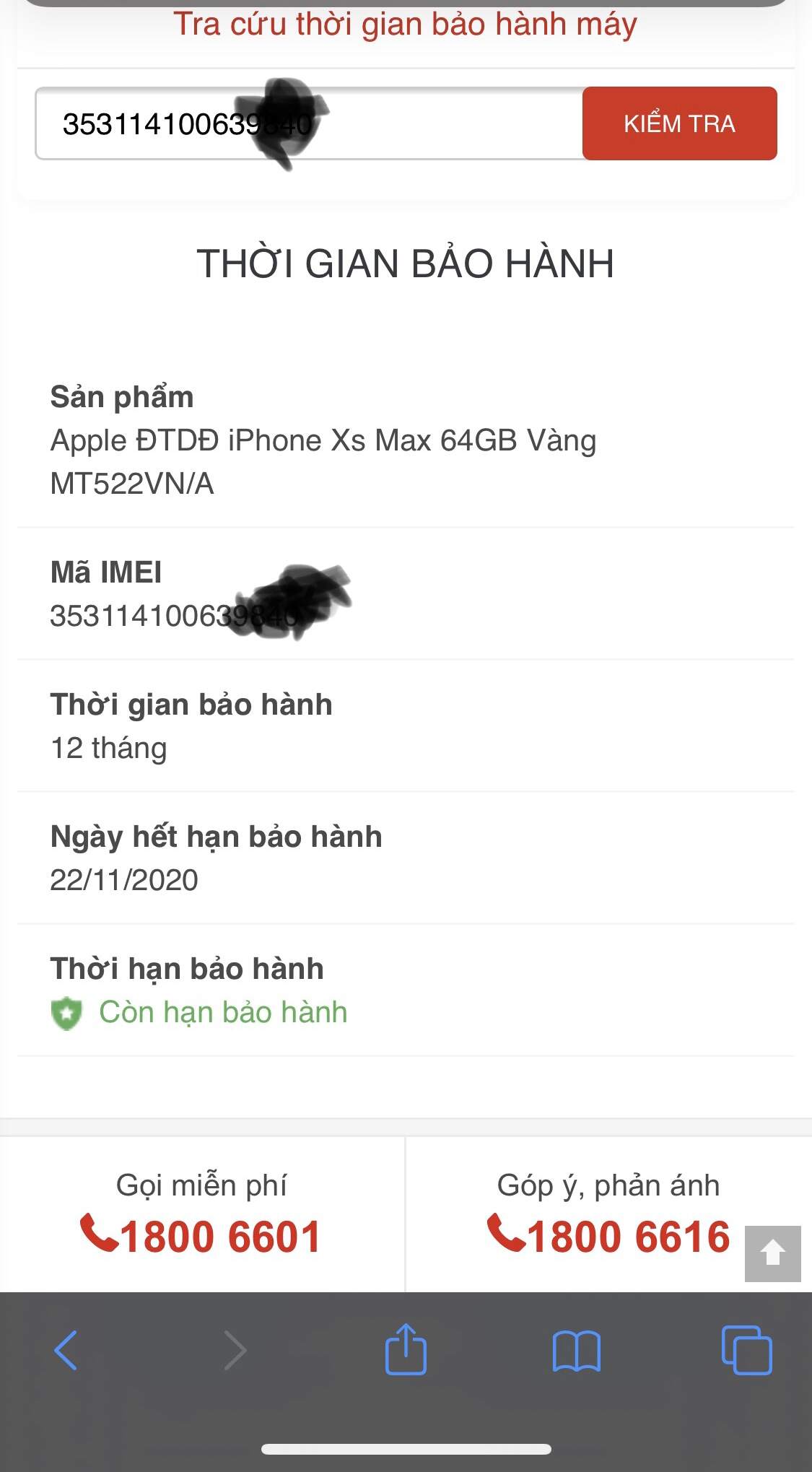
Task: Show open Safari tabs
Action: 746,1350
